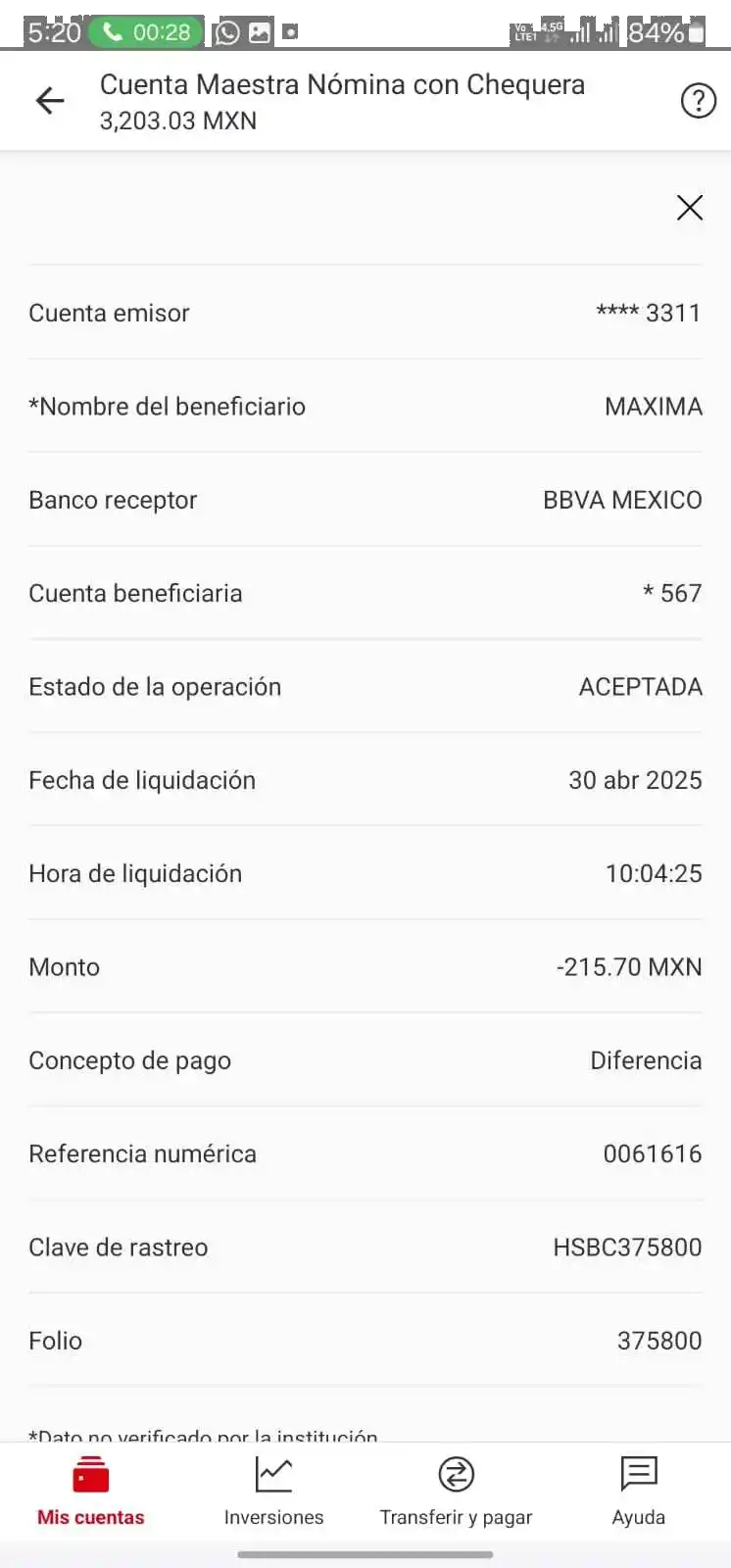Switch to the Mis cuentas tab
The image size is (731, 1568).
pyautogui.click(x=91, y=1491)
